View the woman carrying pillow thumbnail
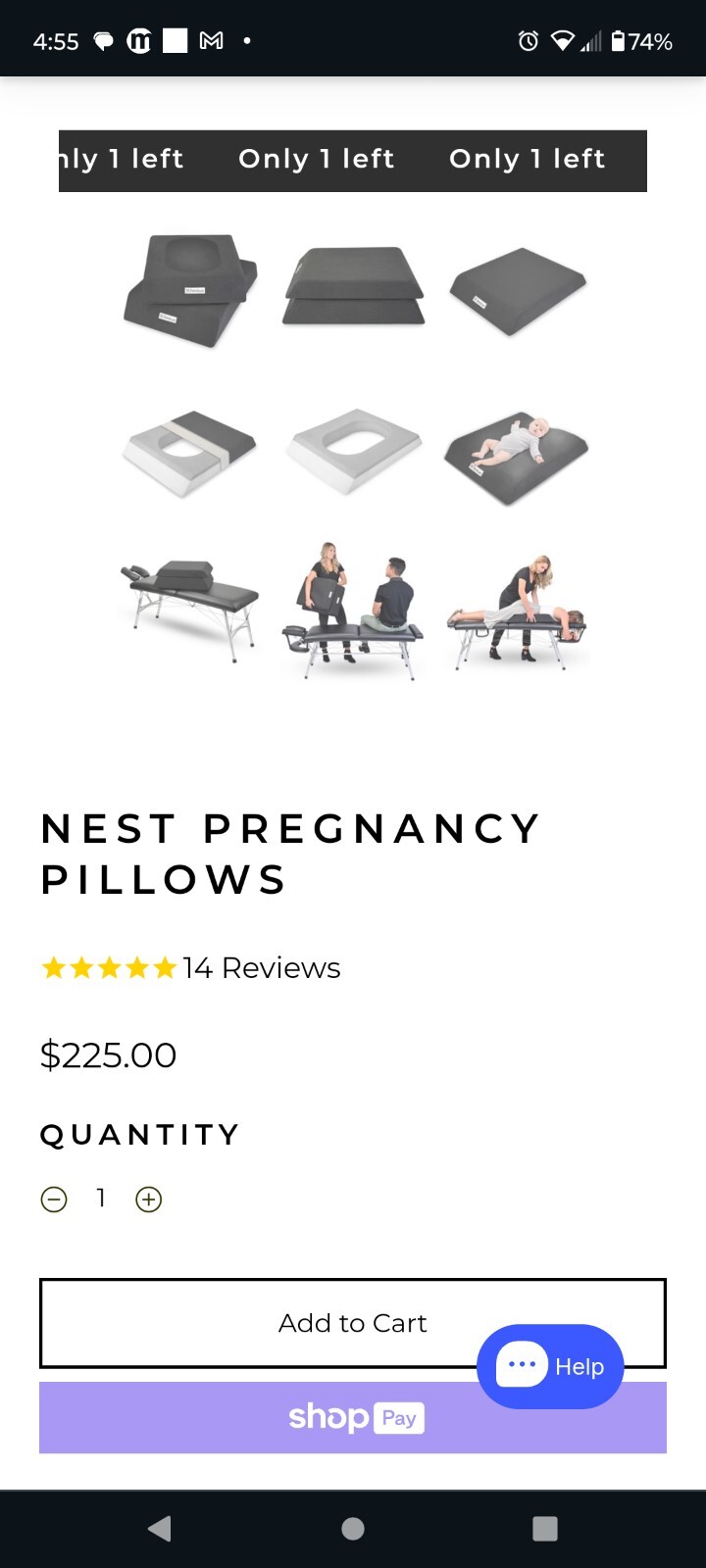Viewport: 706px width, 1568px height. tap(353, 610)
